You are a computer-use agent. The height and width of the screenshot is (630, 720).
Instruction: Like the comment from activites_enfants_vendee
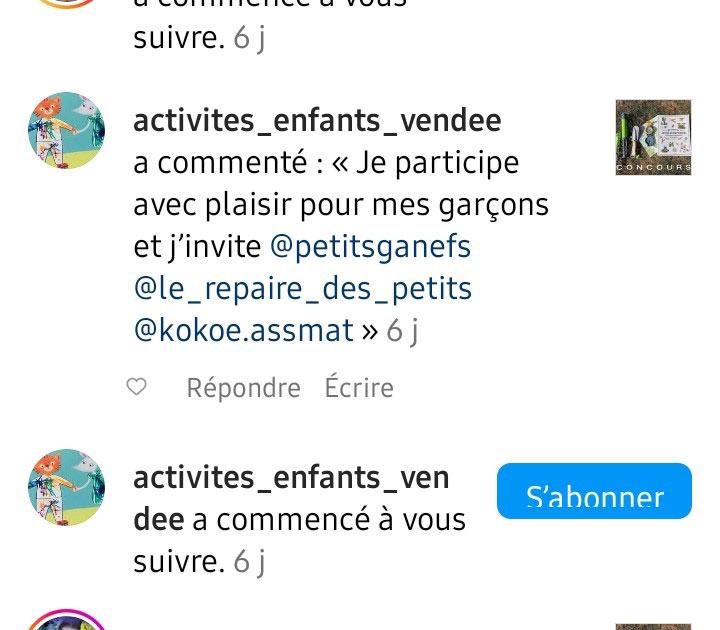(137, 387)
